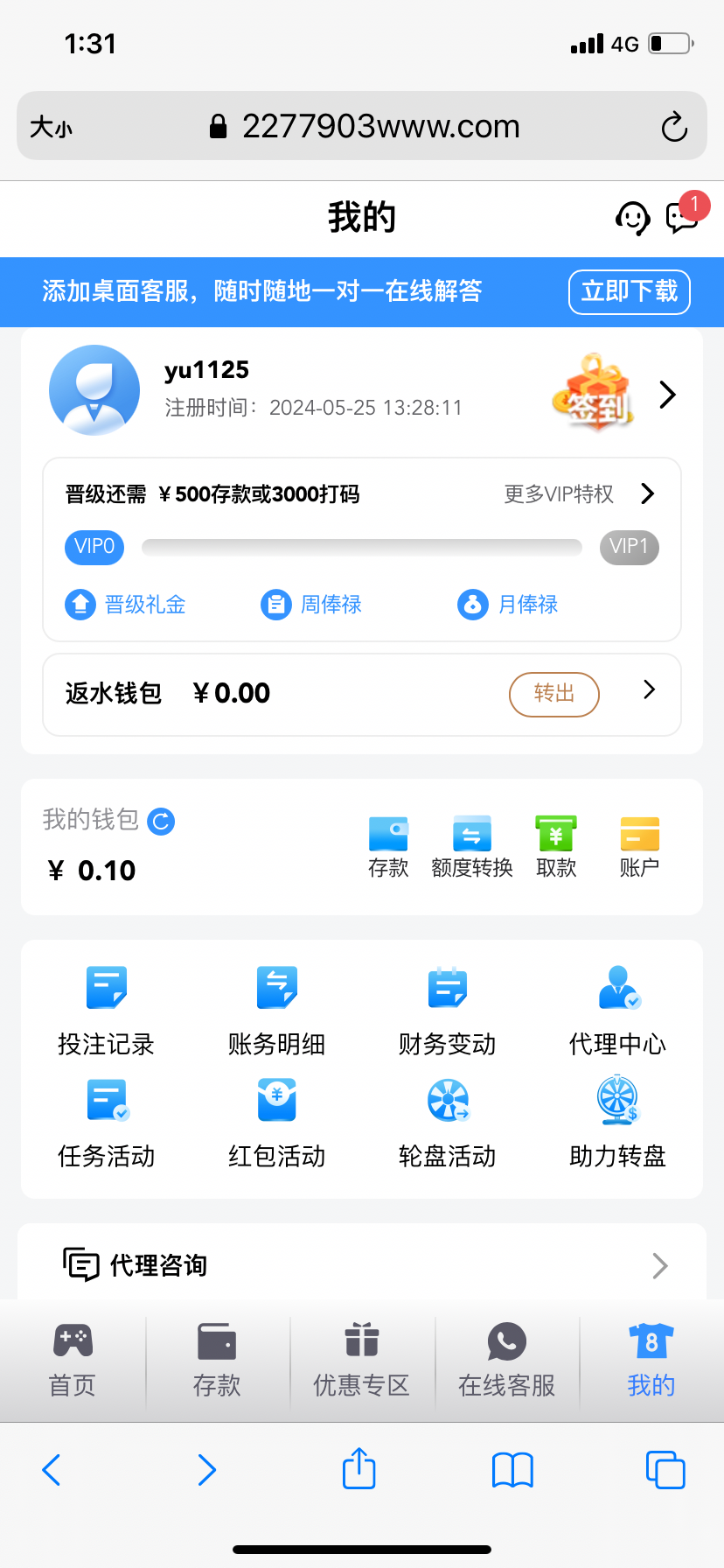724x1568 pixels.
Task: Launch 轮盘活动 roulette activity
Action: [x=447, y=1123]
